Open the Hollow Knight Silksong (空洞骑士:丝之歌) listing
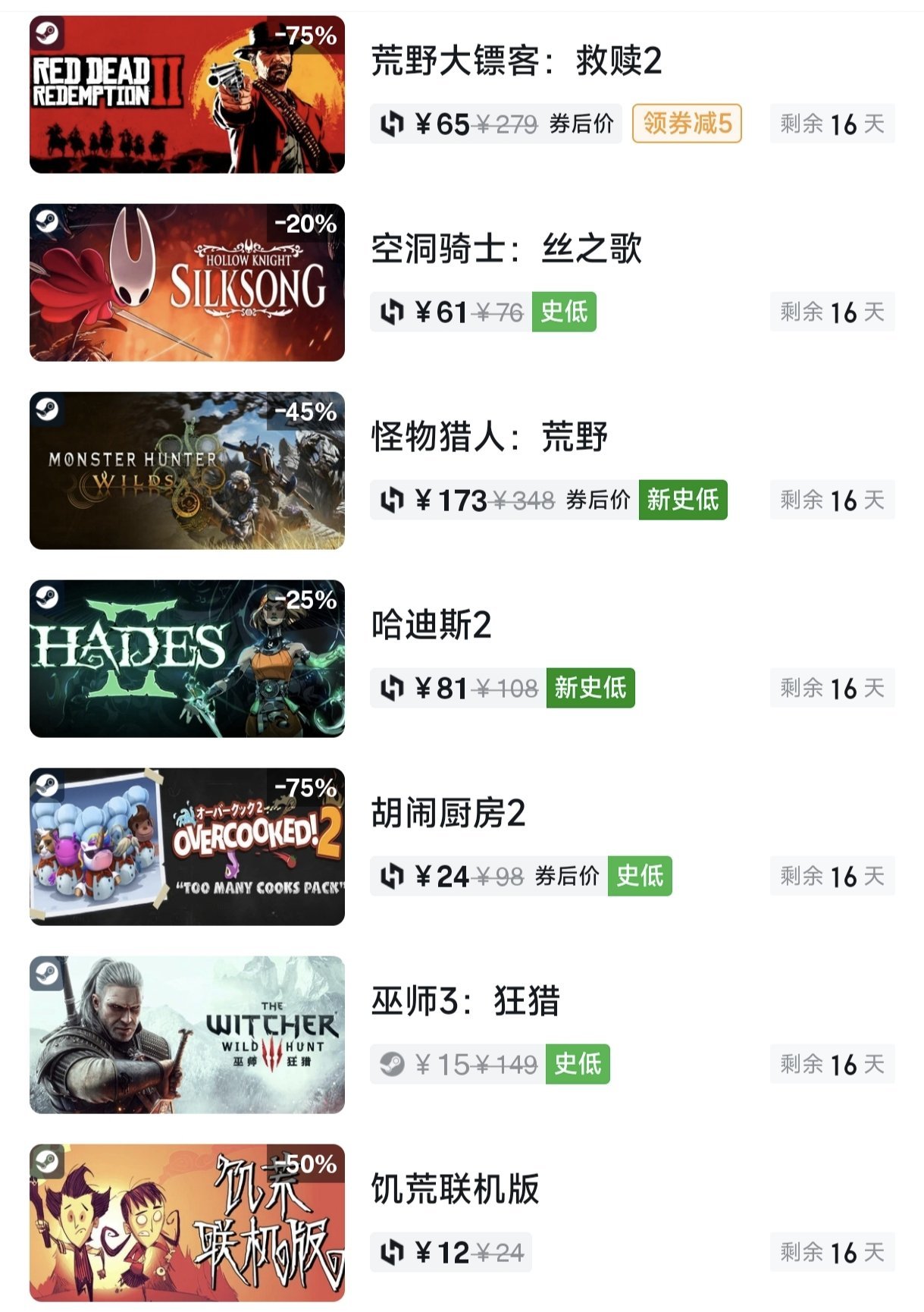This screenshot has height=1312, width=924. [506, 249]
